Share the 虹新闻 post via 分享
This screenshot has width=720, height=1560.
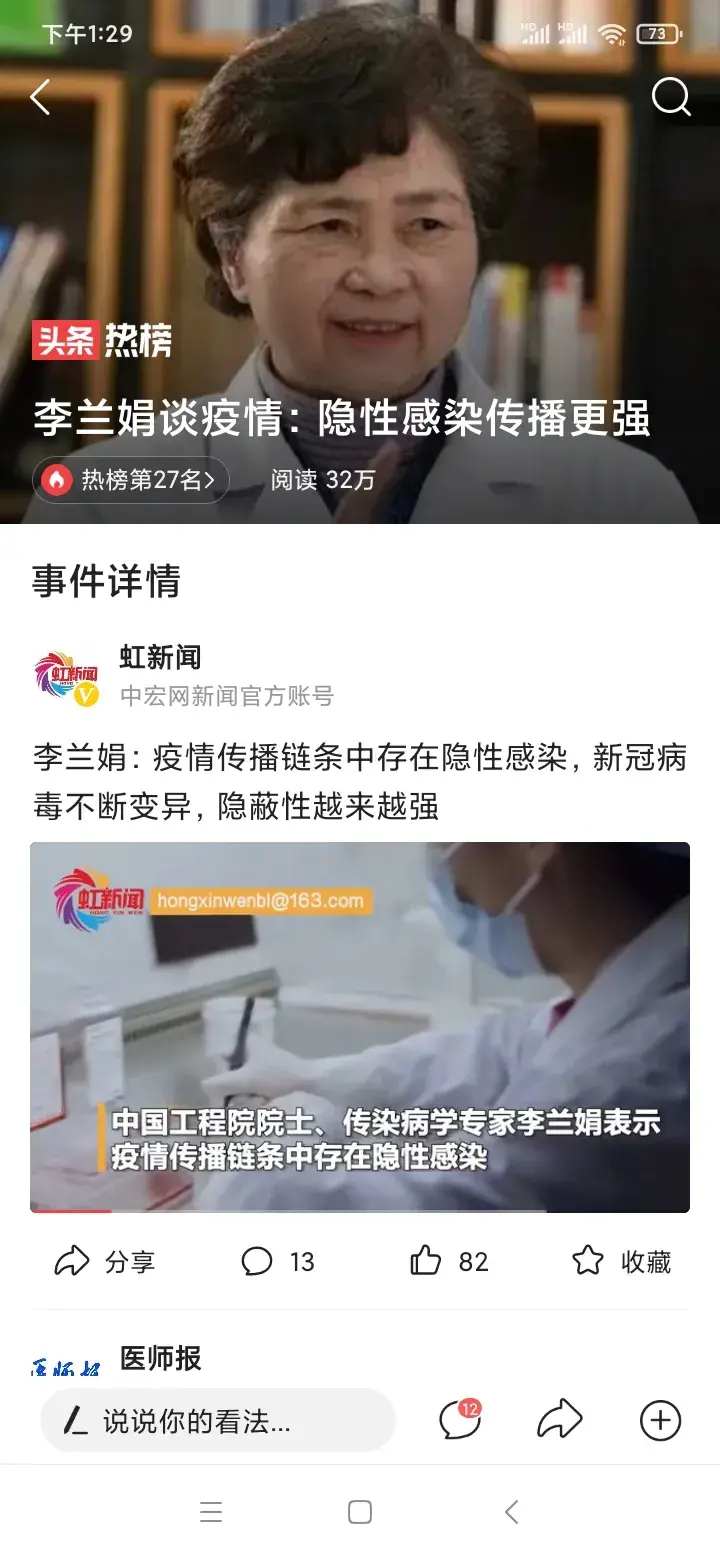pos(105,1262)
